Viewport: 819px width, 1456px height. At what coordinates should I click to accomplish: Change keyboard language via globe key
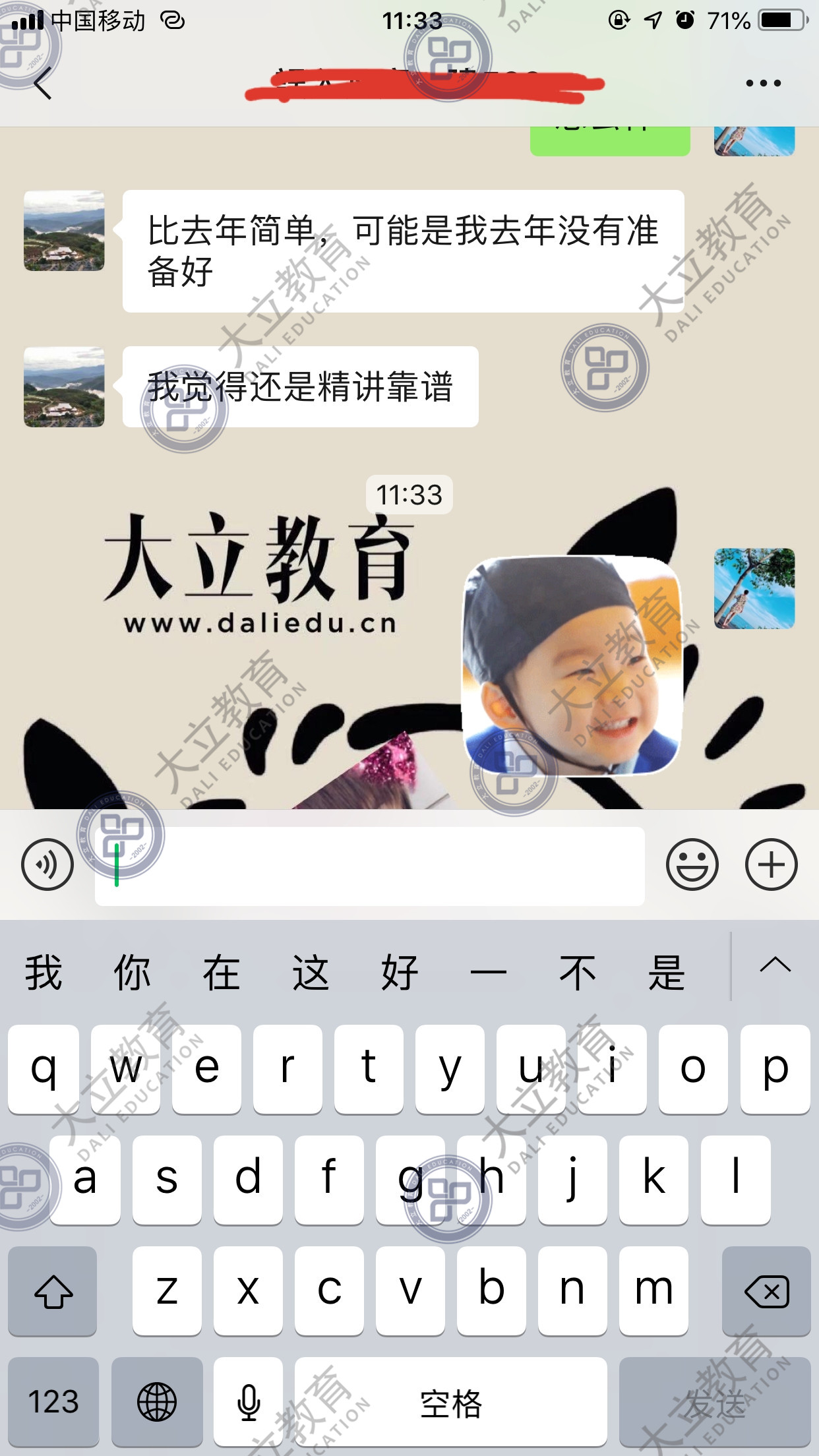point(157,1403)
